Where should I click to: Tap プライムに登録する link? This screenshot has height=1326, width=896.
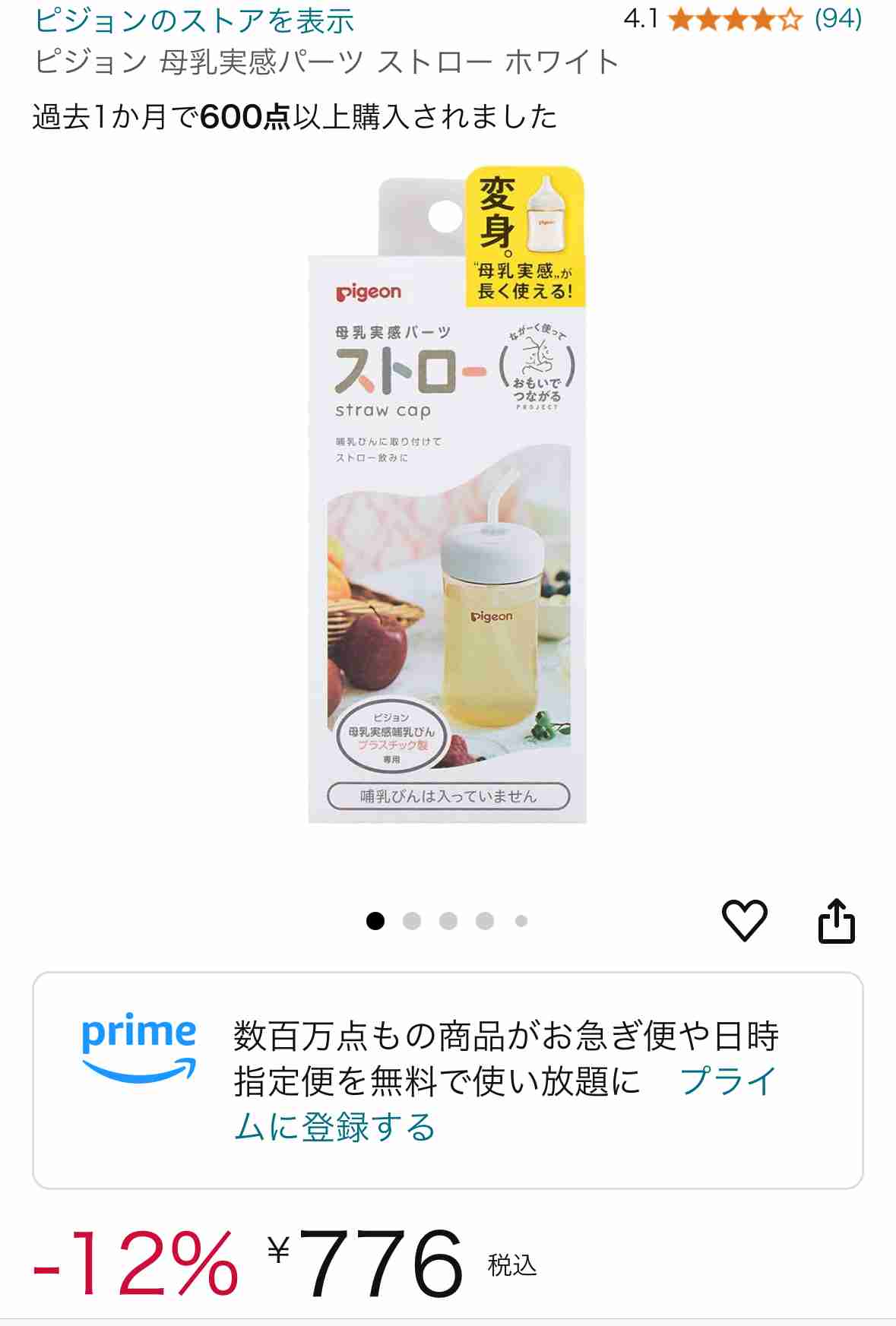pyautogui.click(x=334, y=1127)
